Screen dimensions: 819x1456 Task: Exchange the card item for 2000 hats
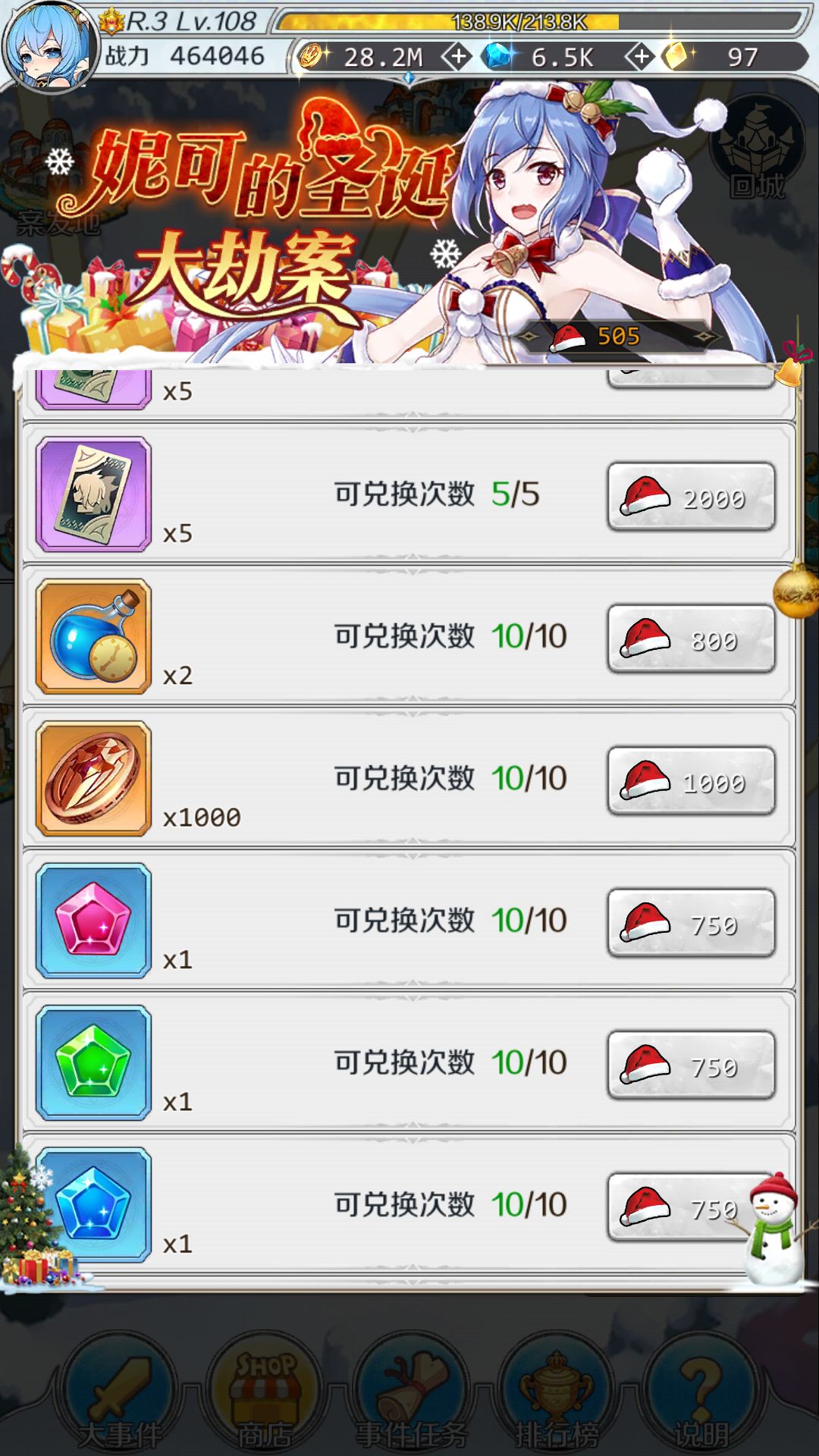pyautogui.click(x=689, y=497)
